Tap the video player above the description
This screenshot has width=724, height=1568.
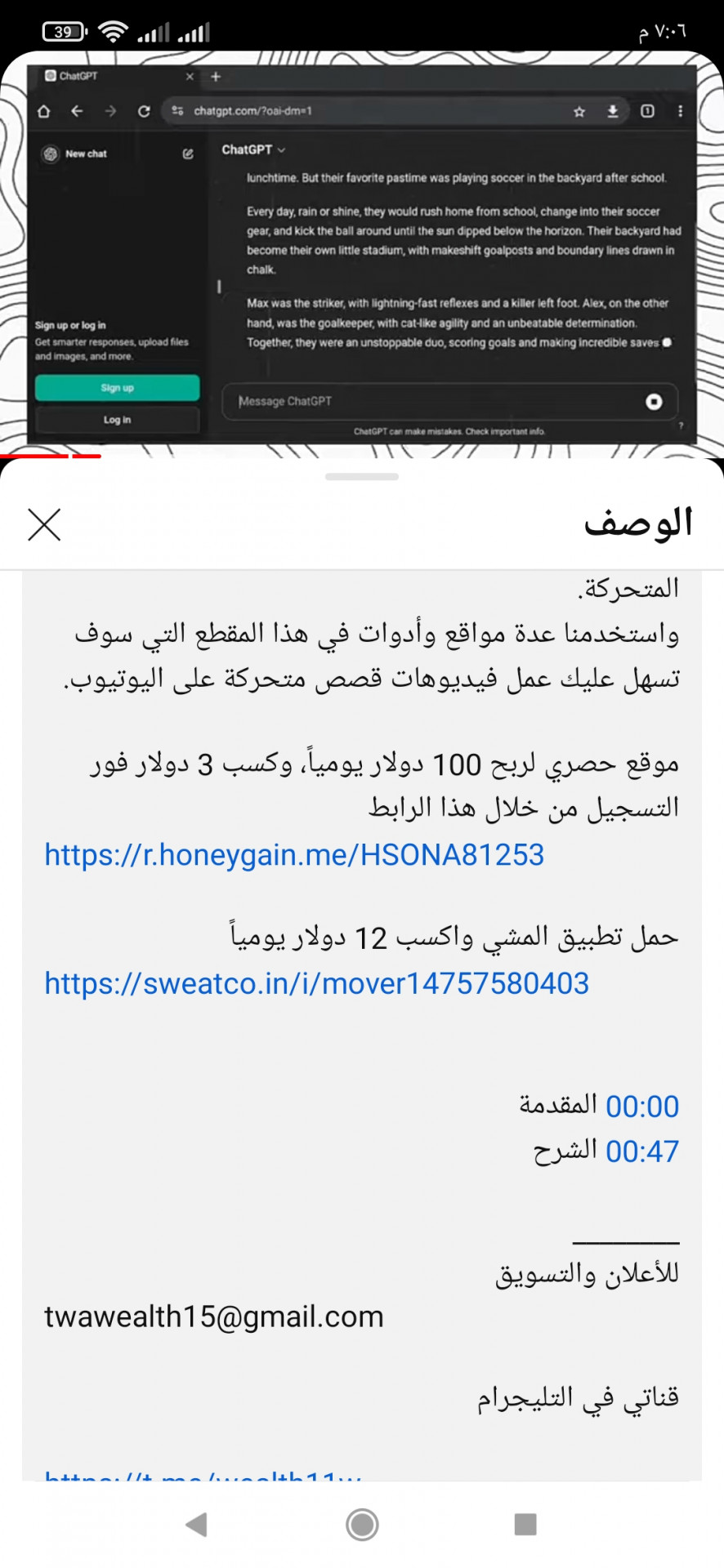tap(362, 253)
